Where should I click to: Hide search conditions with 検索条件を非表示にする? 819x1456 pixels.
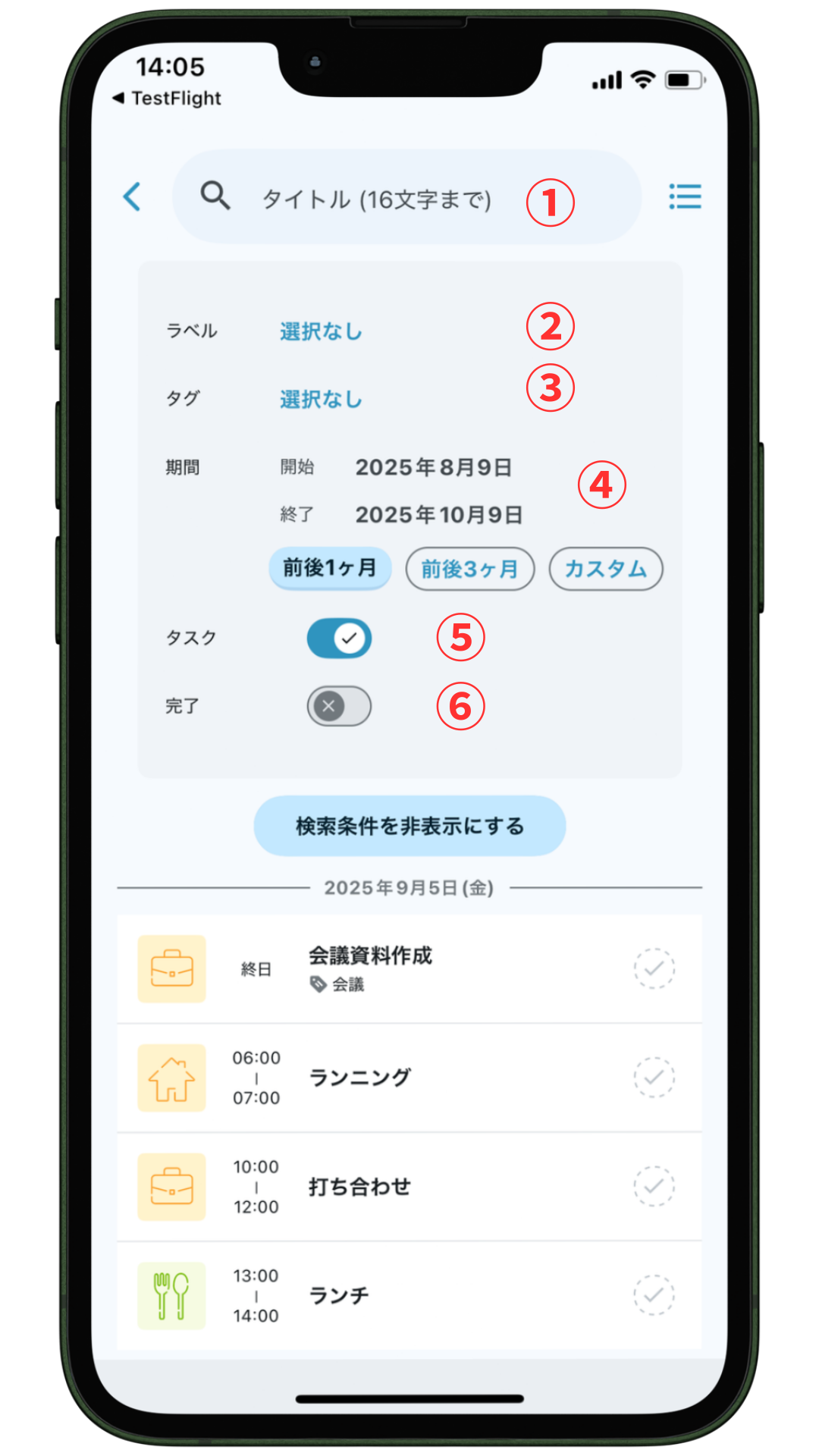pos(409,826)
